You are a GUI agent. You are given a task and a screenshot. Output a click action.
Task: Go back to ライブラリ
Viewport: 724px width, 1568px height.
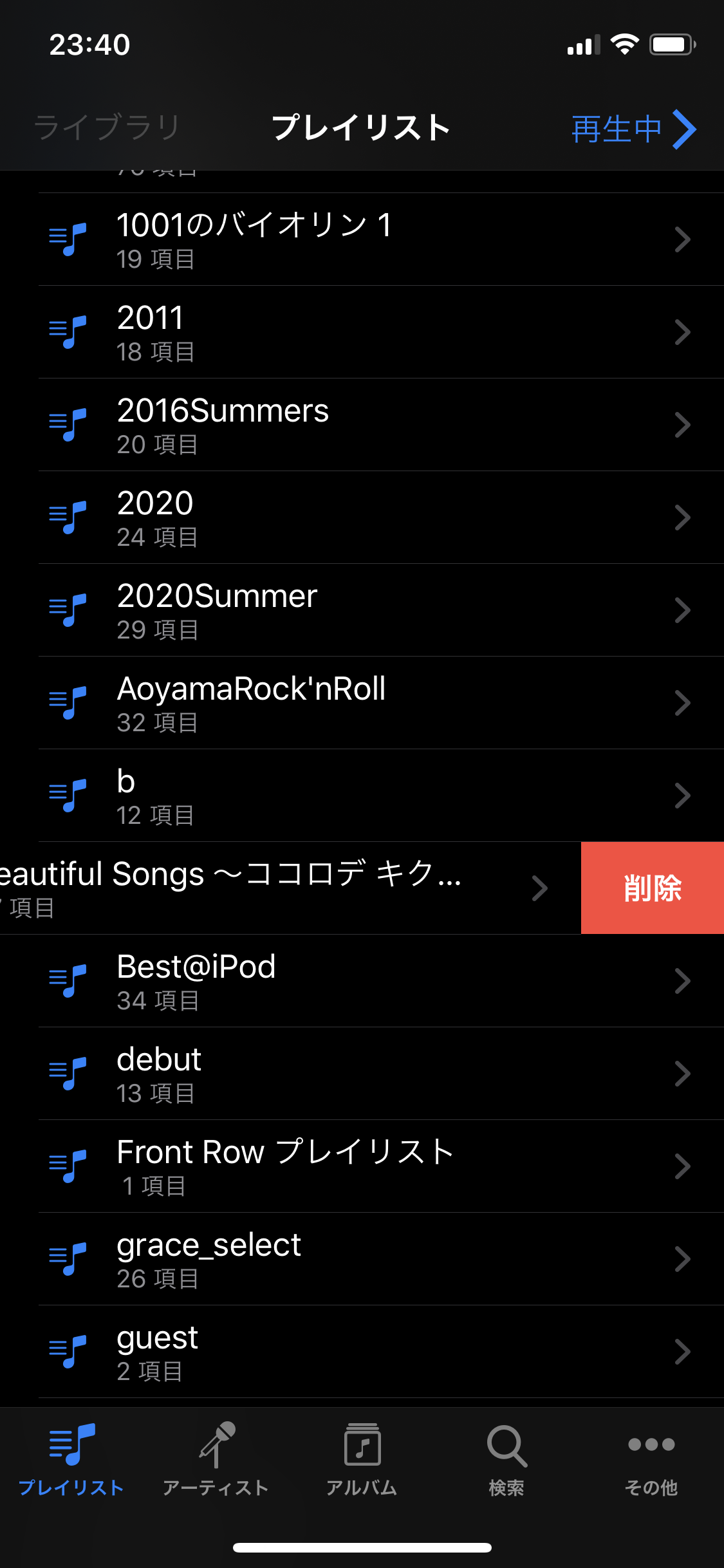pos(107,127)
